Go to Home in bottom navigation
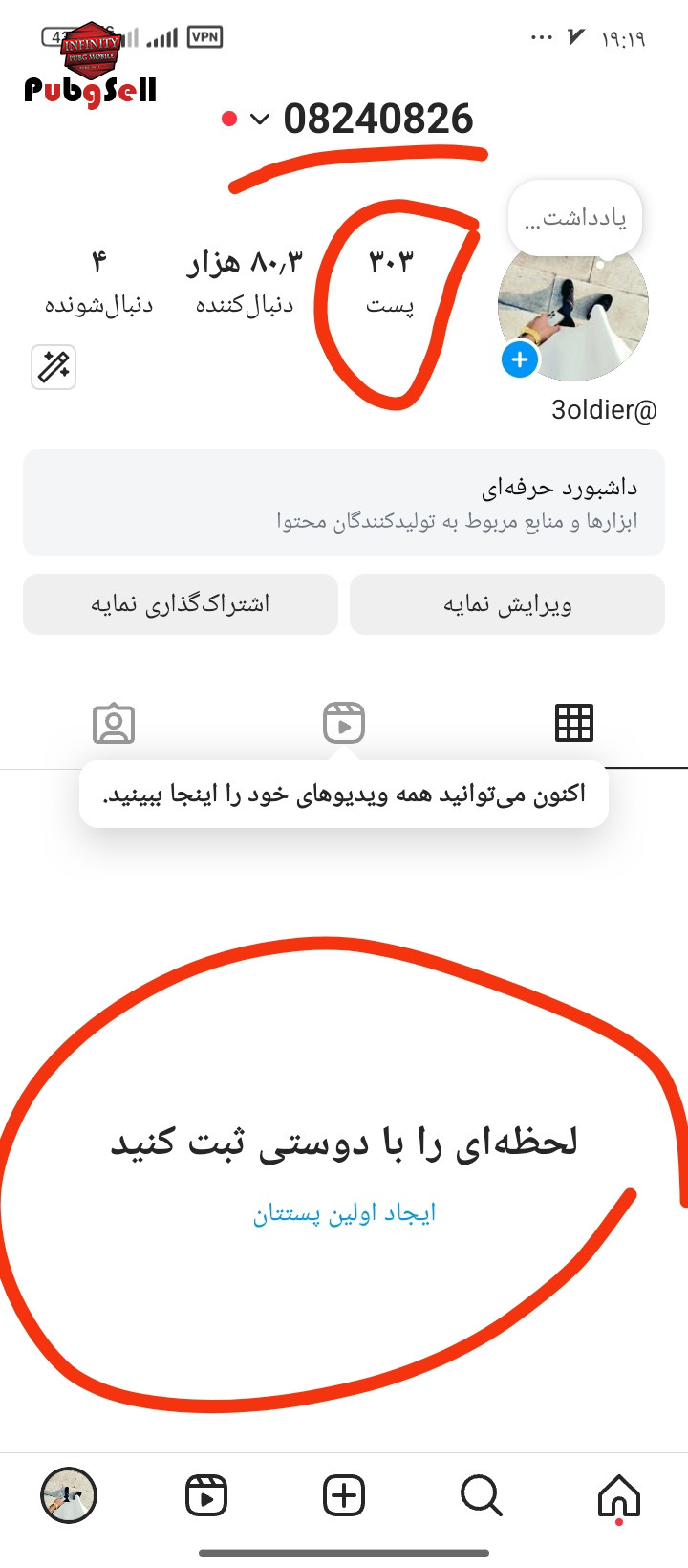Screen dimensions: 688x1568 618,1496
